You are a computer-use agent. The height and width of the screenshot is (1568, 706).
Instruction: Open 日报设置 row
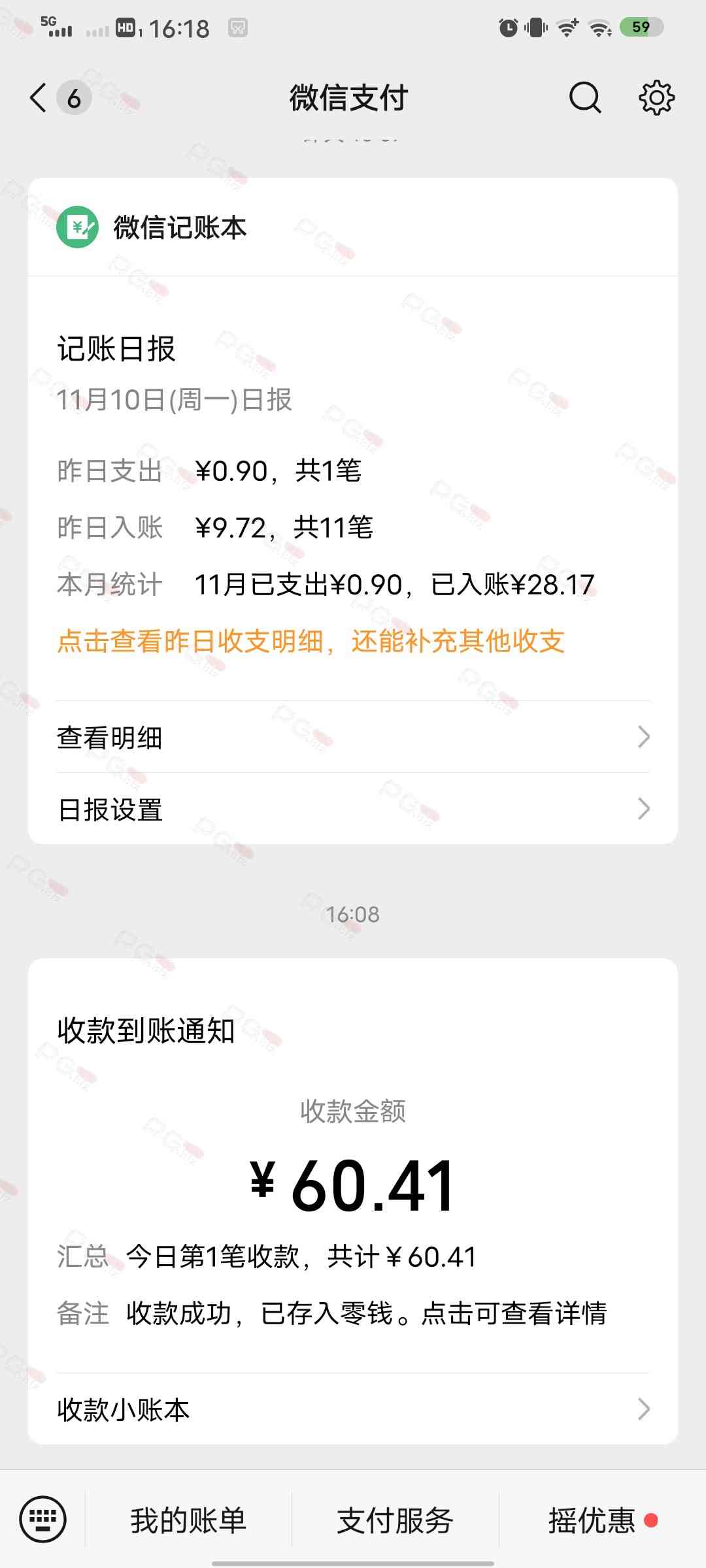(353, 809)
